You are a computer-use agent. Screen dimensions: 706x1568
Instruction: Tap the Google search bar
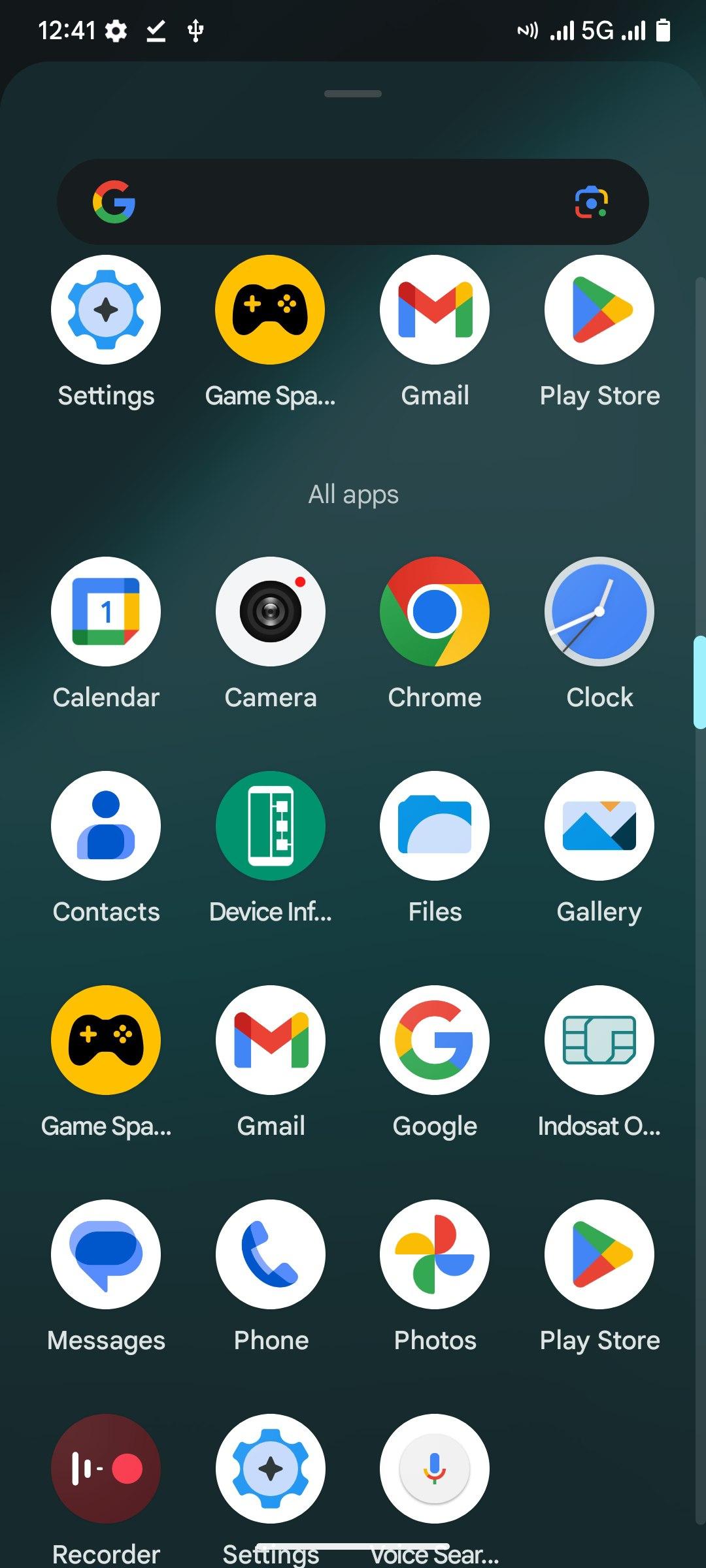click(340, 202)
